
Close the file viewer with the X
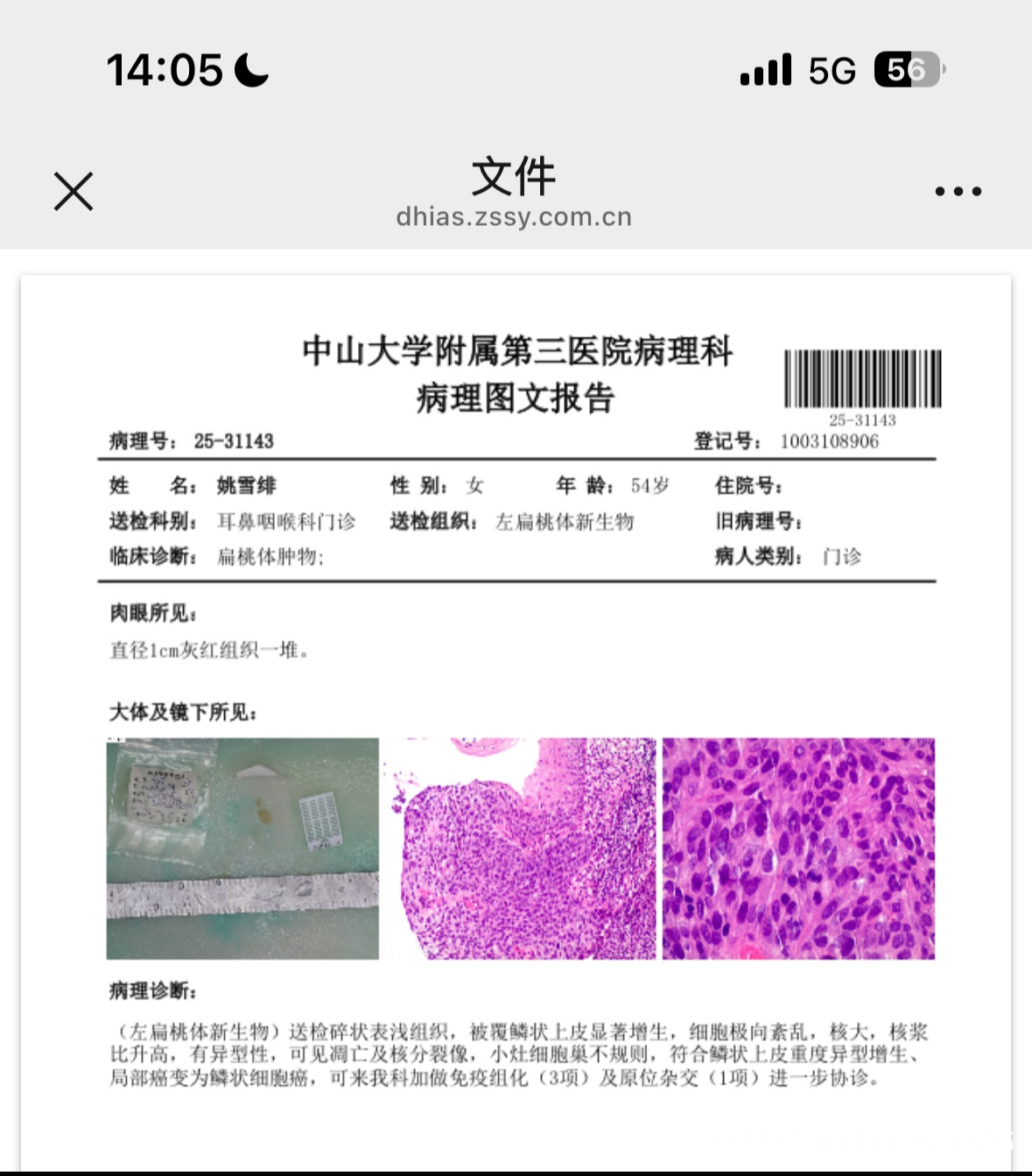pyautogui.click(x=74, y=191)
